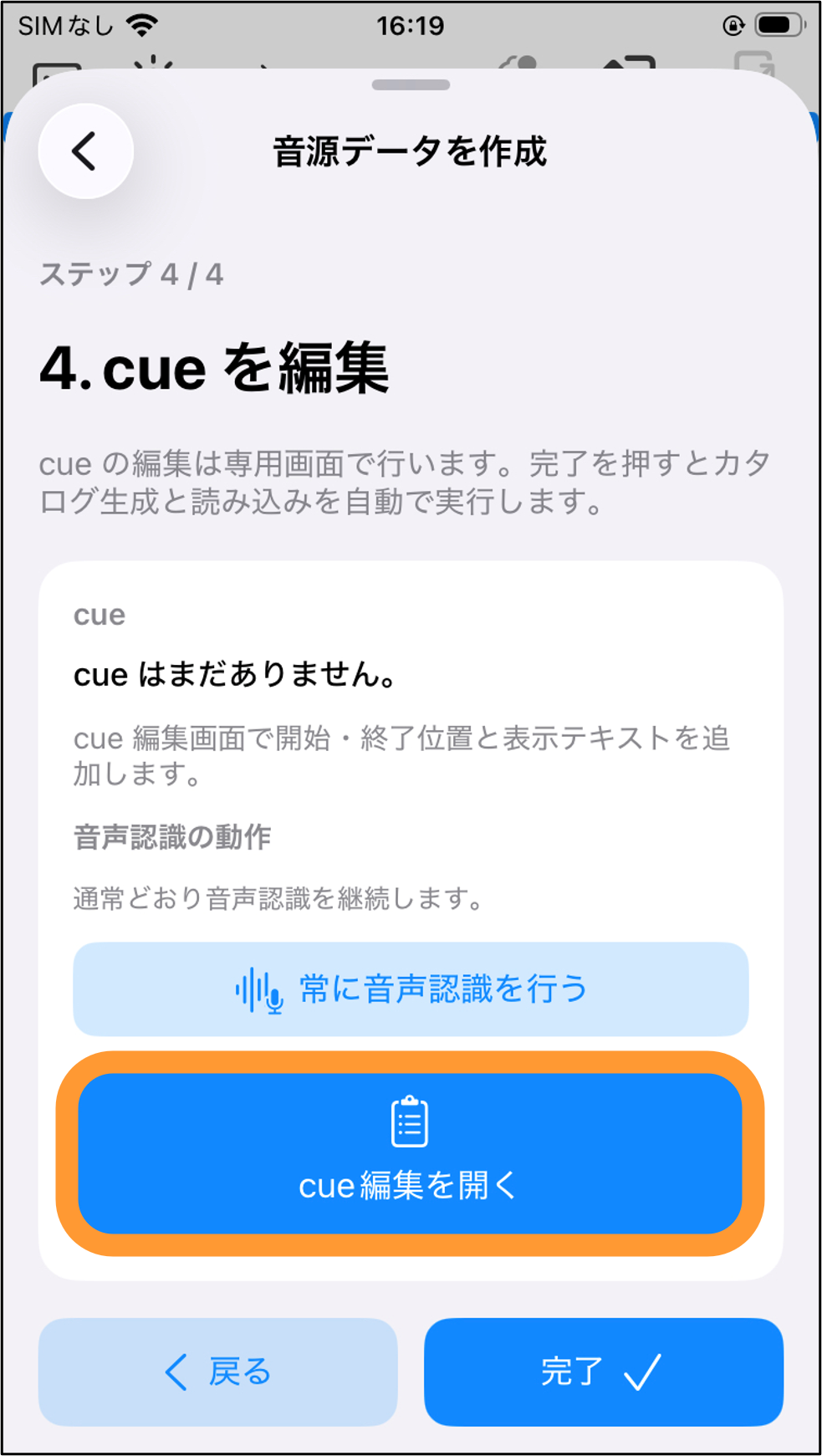822x1456 pixels.
Task: Tap the back arrow next to 音源データを作成
Action: pyautogui.click(x=85, y=151)
